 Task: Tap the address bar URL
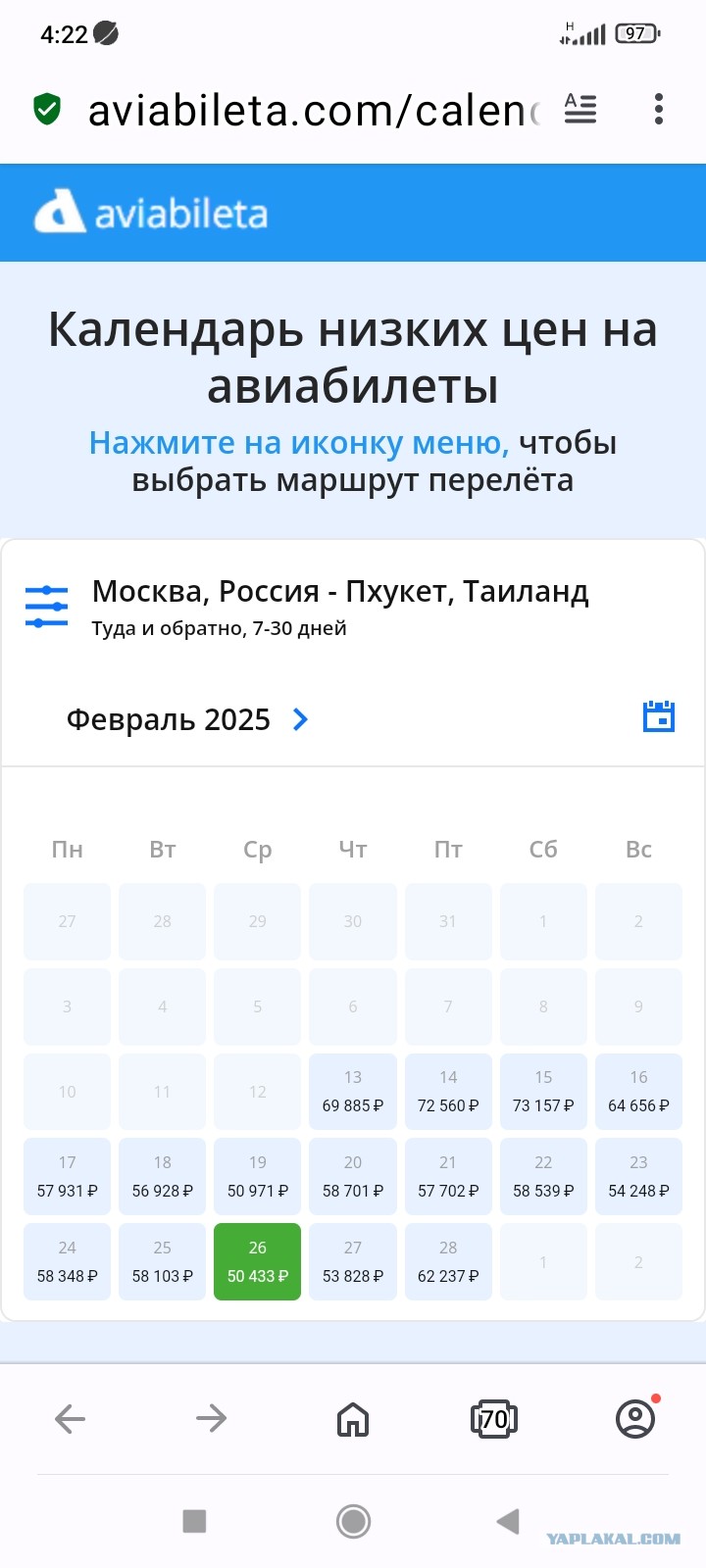click(x=314, y=110)
